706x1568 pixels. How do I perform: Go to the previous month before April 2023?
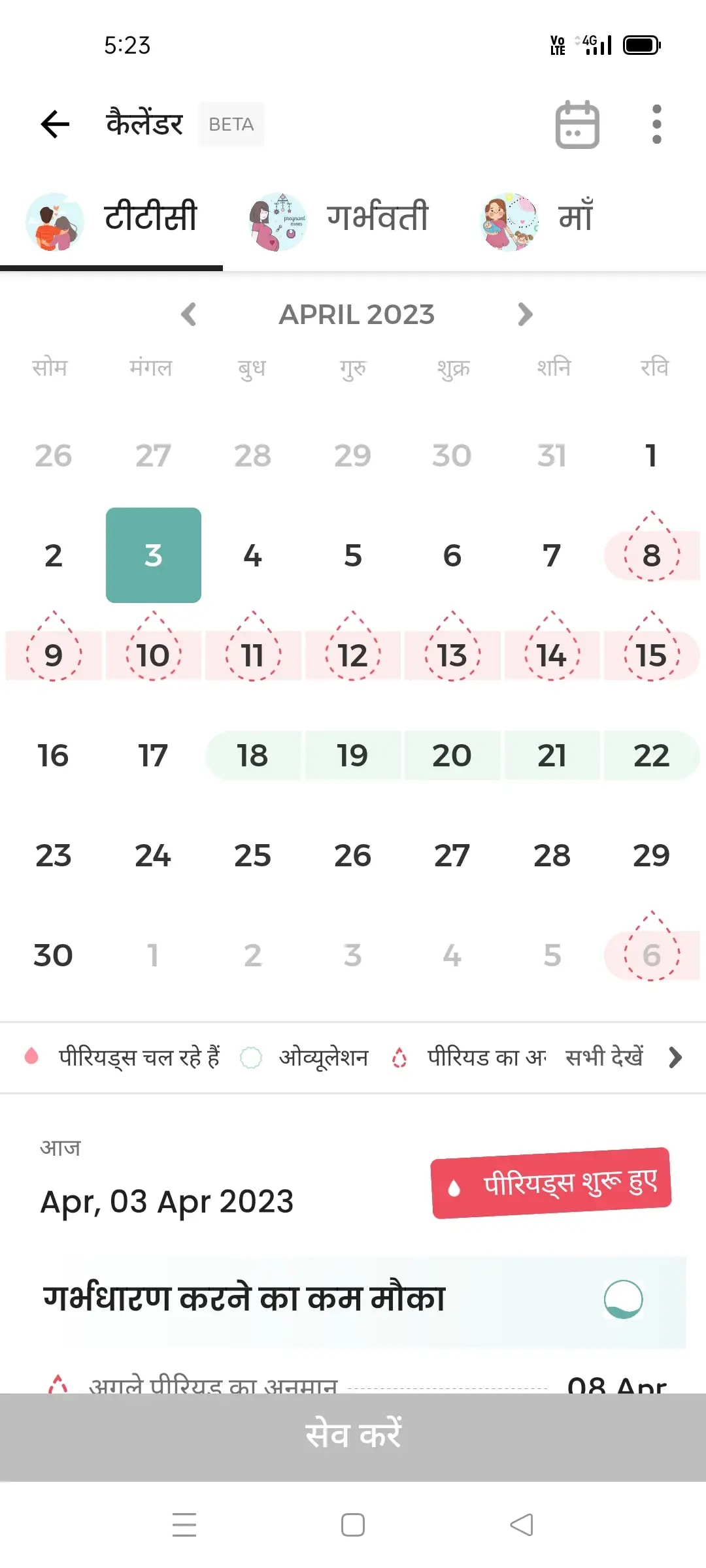pos(189,314)
